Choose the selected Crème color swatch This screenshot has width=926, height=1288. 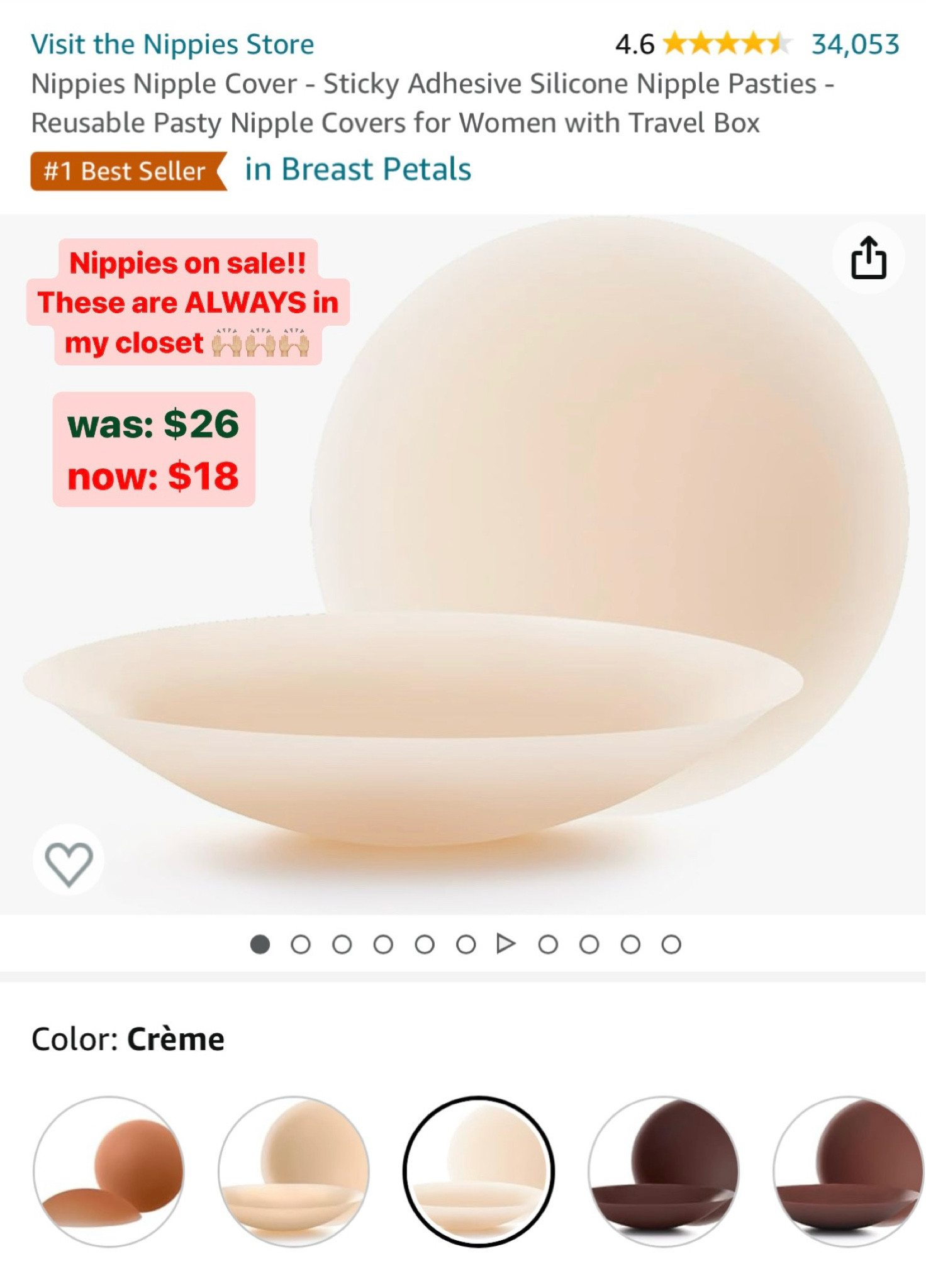click(x=479, y=1172)
